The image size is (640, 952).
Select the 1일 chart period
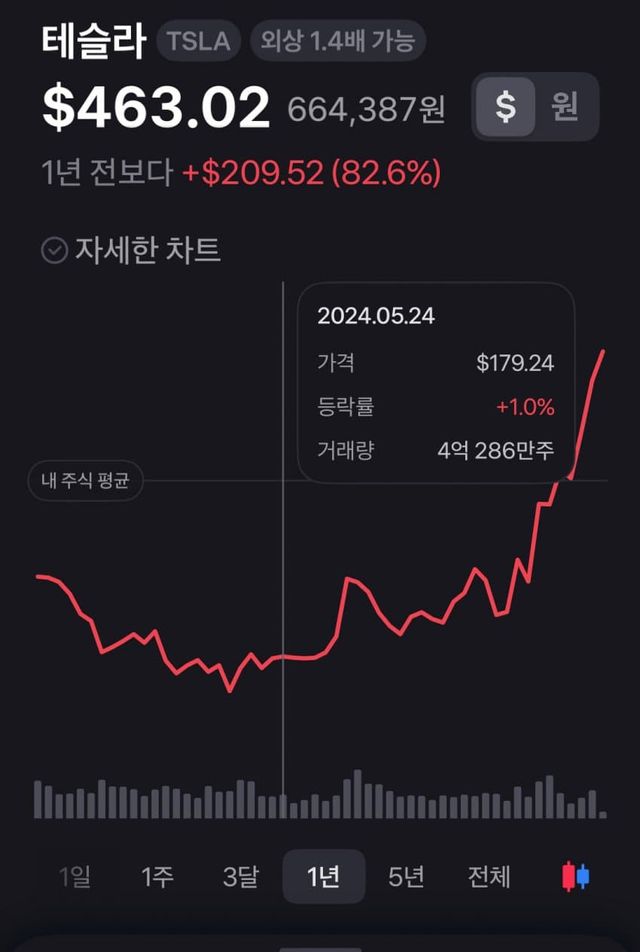(x=75, y=877)
